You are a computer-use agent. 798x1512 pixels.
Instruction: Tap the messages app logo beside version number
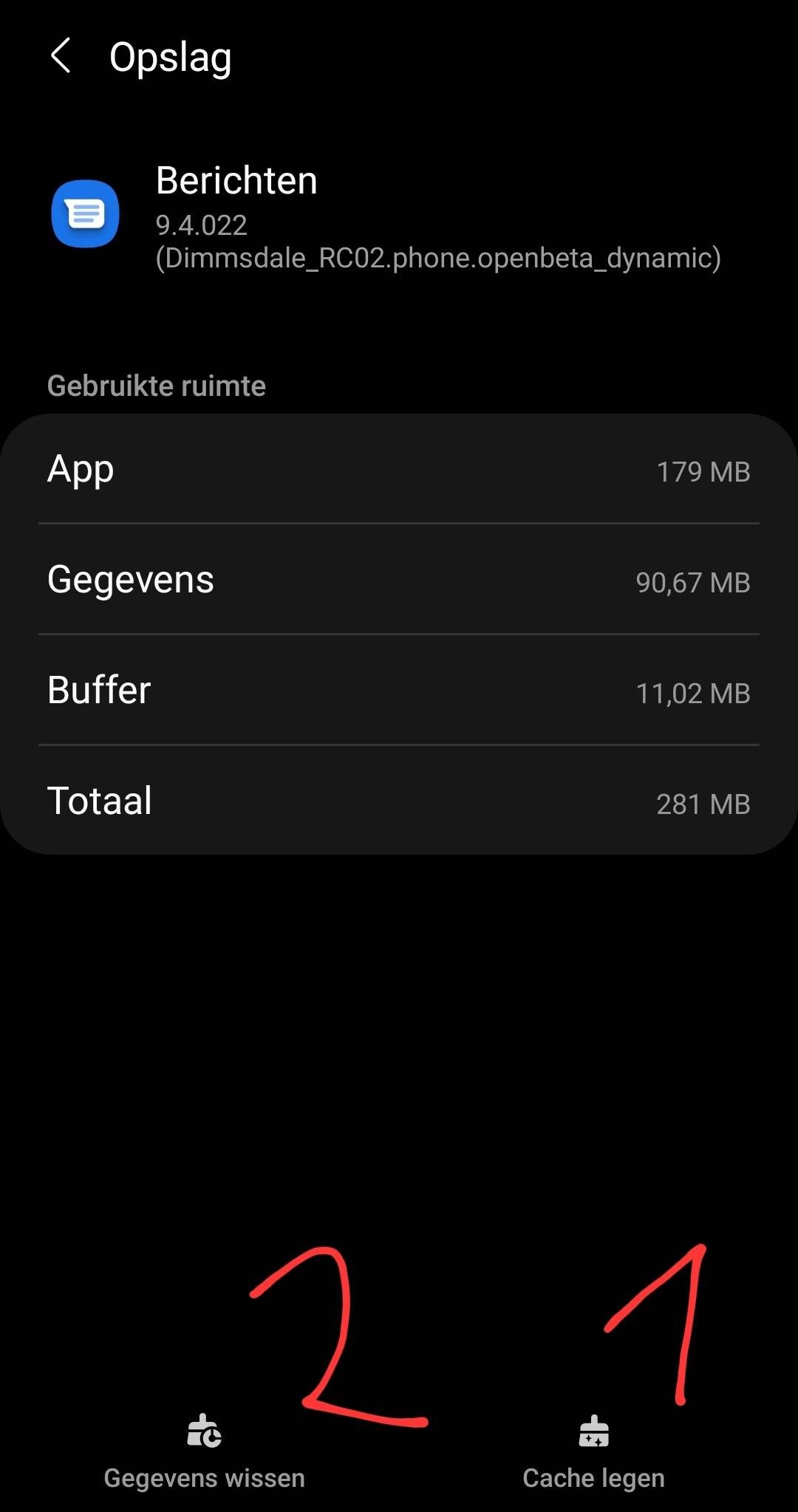85,215
